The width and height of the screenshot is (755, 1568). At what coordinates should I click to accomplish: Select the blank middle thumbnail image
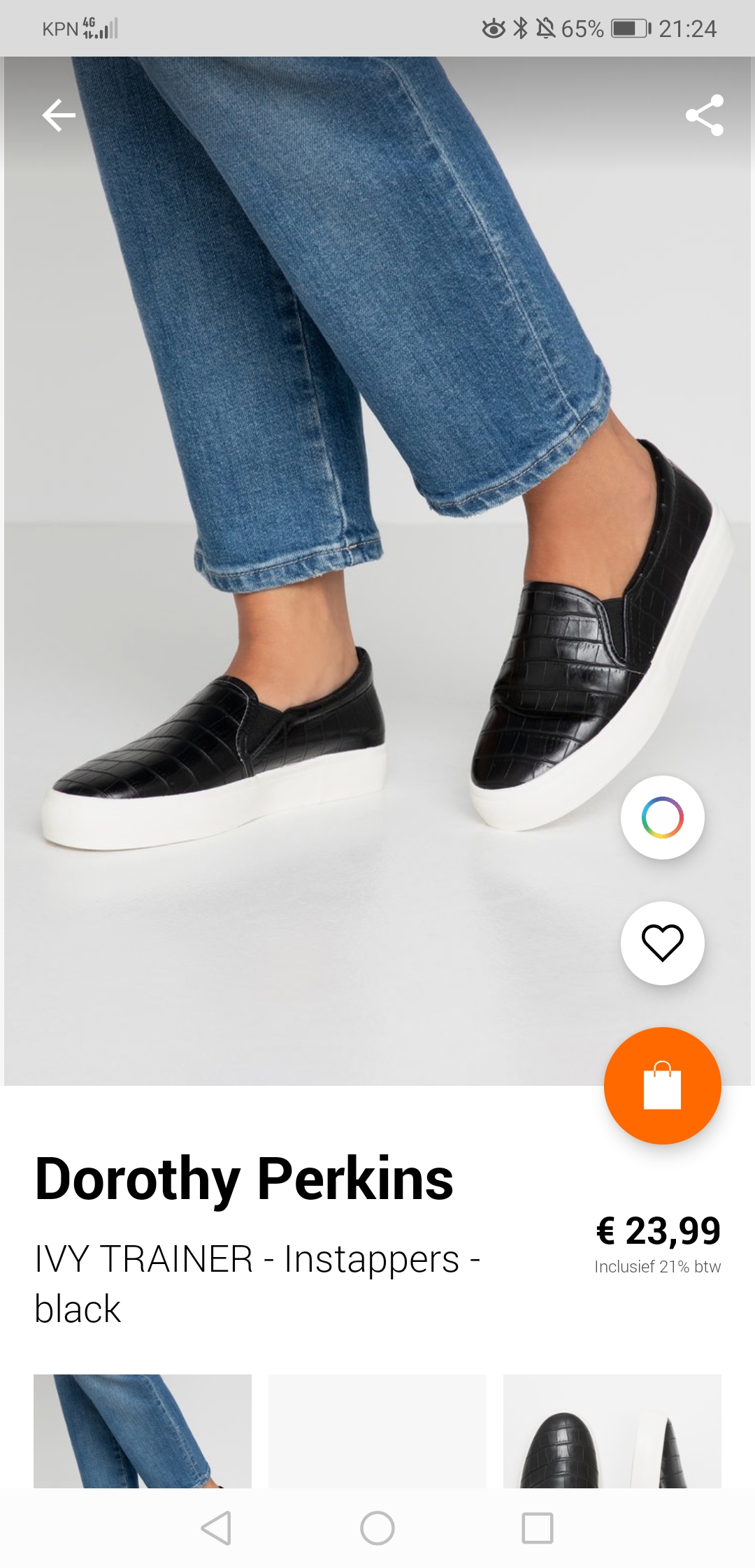tap(377, 1431)
